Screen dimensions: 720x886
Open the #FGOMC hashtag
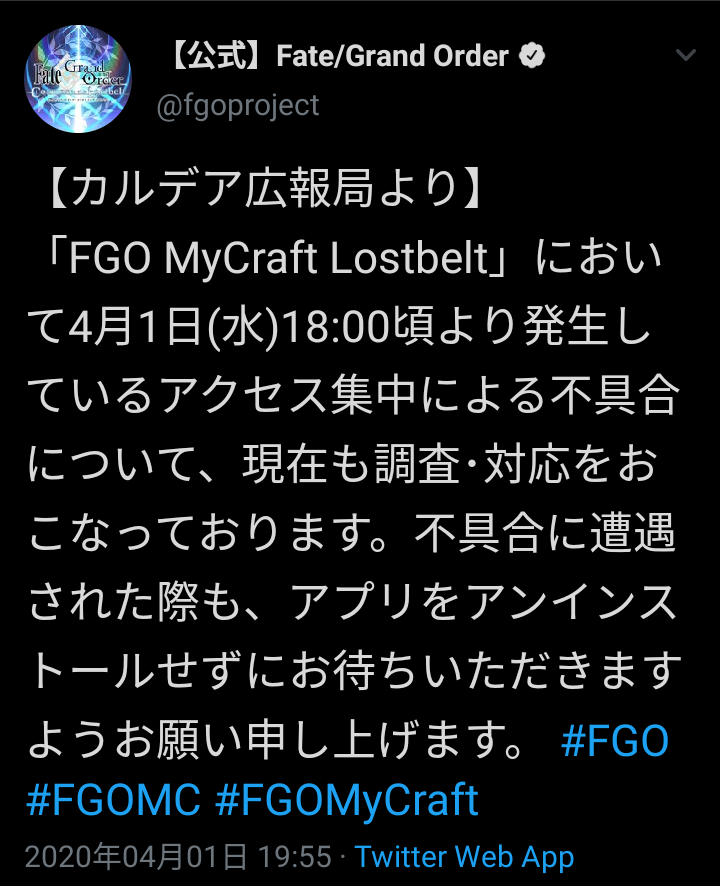(115, 801)
